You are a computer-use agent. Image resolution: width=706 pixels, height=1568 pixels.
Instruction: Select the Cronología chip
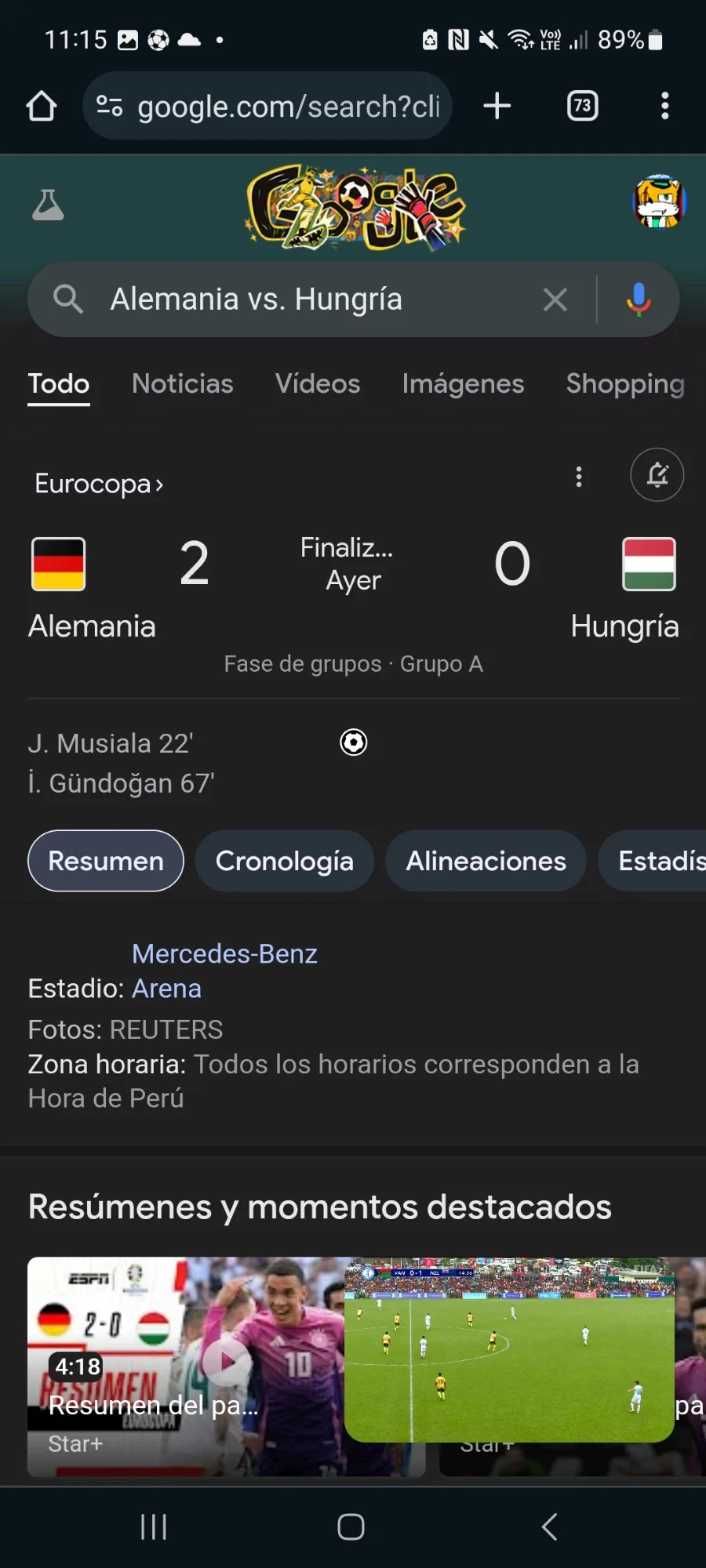coord(285,861)
